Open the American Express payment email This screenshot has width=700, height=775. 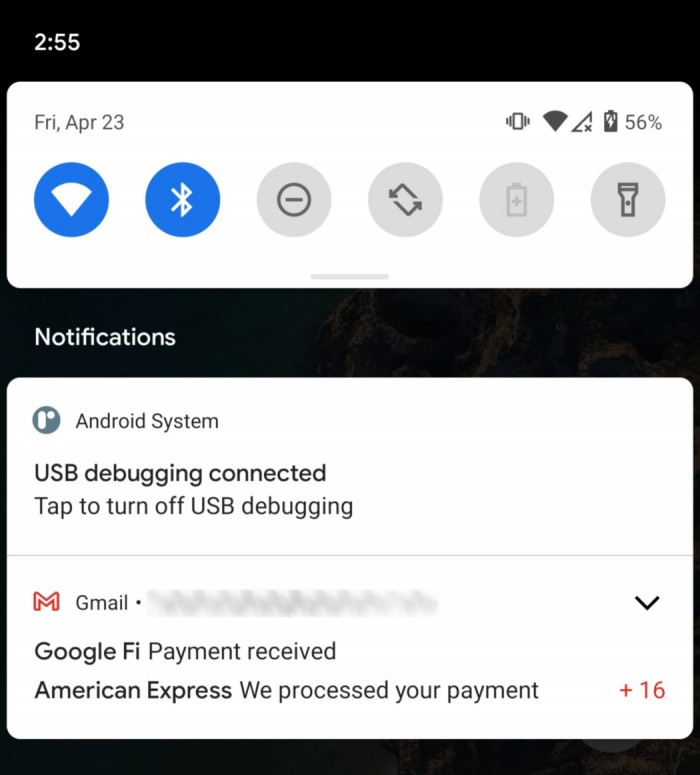click(x=286, y=690)
